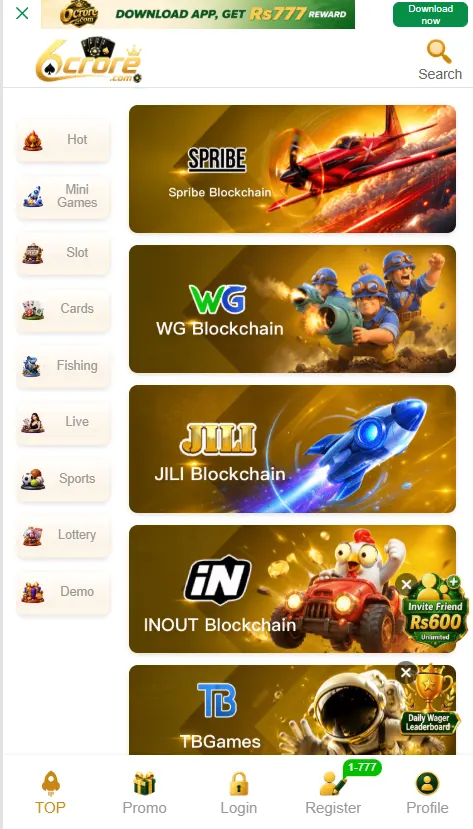Switch to Mini Games category

[63, 196]
